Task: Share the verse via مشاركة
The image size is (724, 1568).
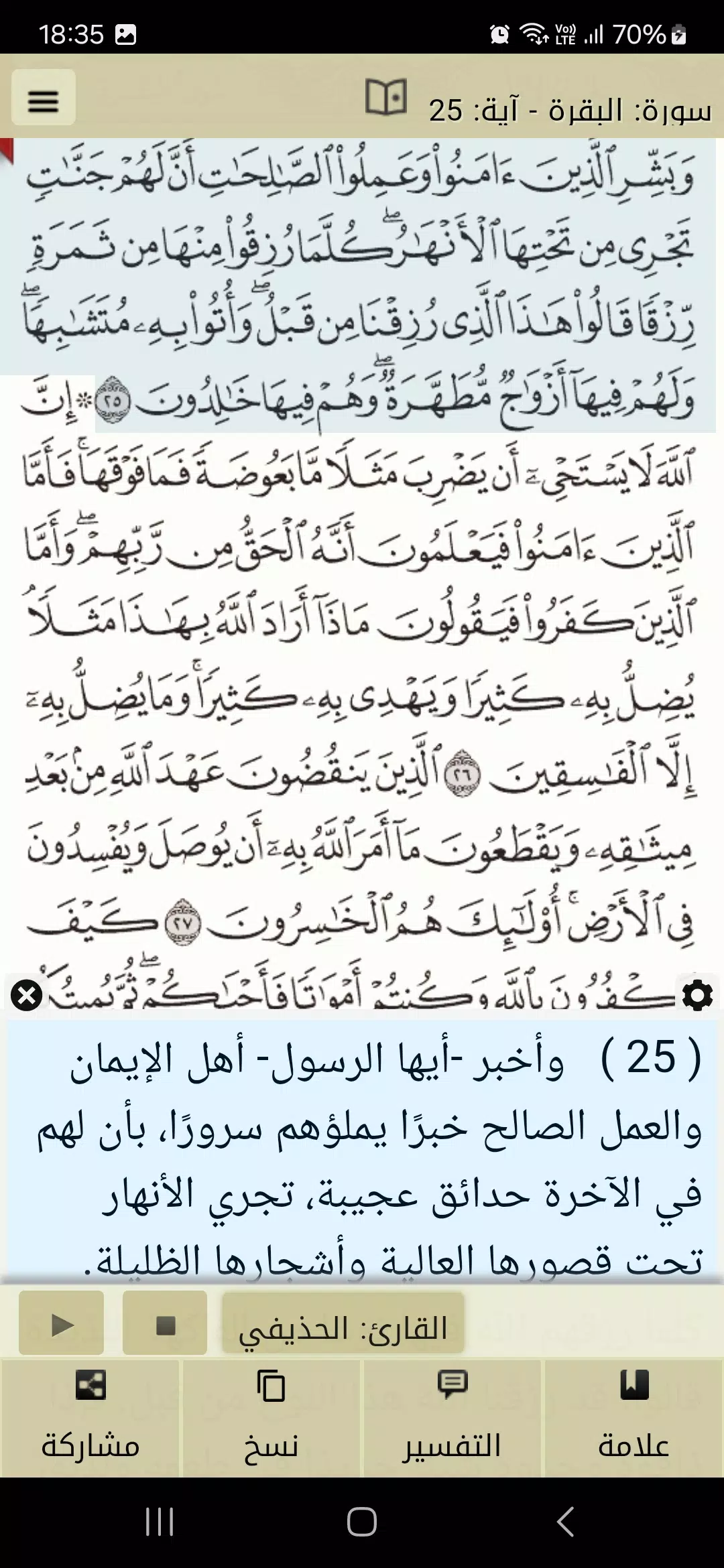Action: [x=90, y=1418]
